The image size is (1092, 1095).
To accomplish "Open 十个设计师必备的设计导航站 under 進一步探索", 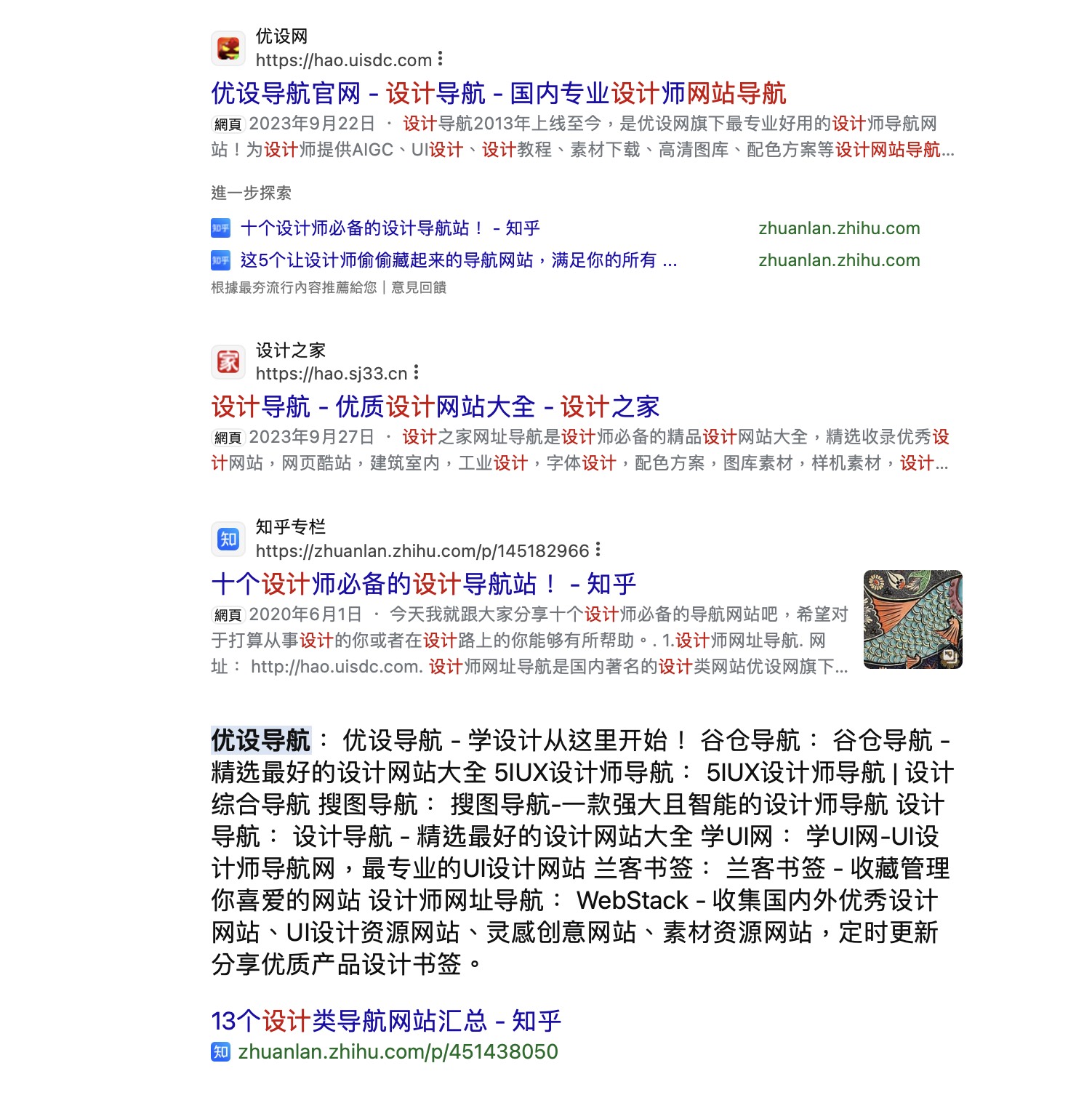I will 390,228.
